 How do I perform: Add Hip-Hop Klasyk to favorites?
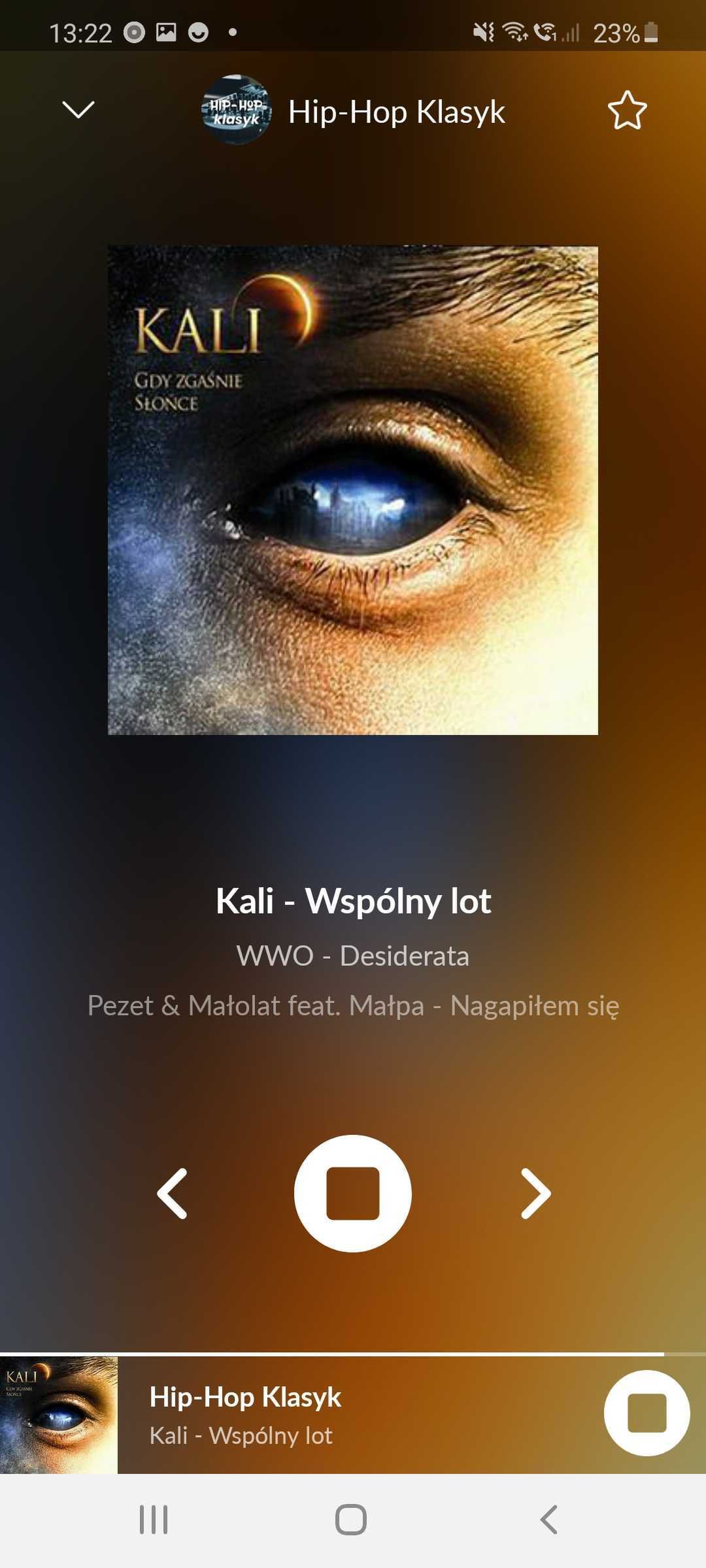coord(627,110)
